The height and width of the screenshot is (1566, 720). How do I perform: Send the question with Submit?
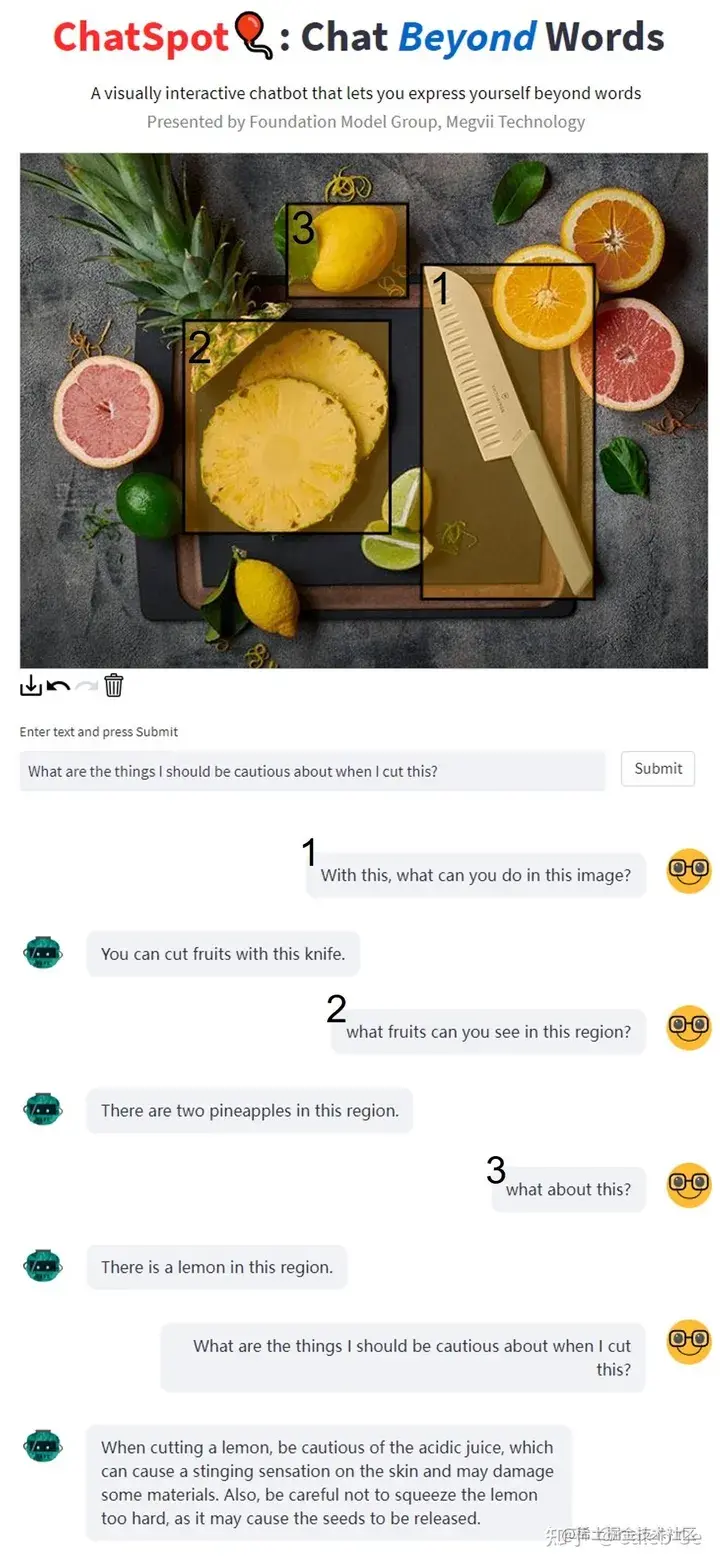pos(657,769)
